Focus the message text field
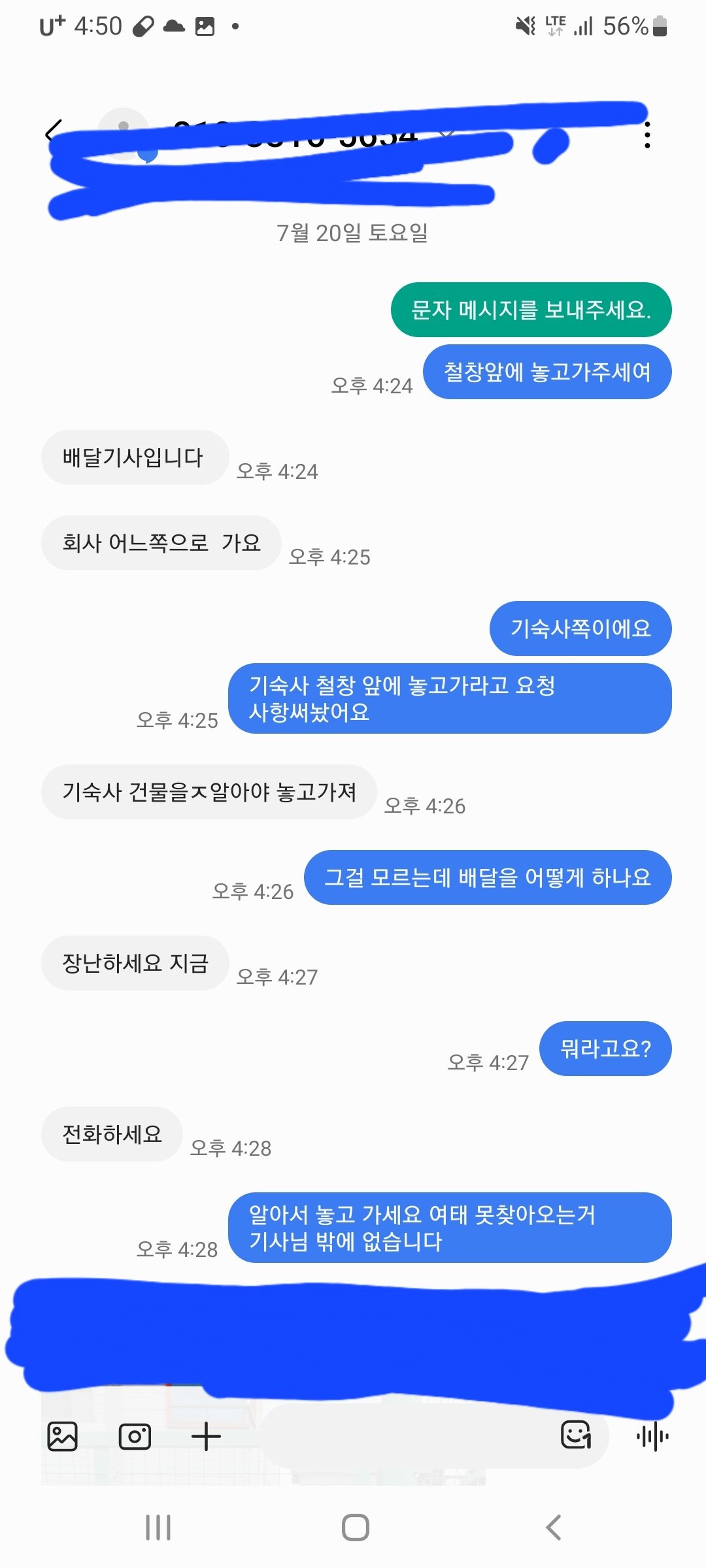Viewport: 706px width, 1568px height. click(x=405, y=1436)
